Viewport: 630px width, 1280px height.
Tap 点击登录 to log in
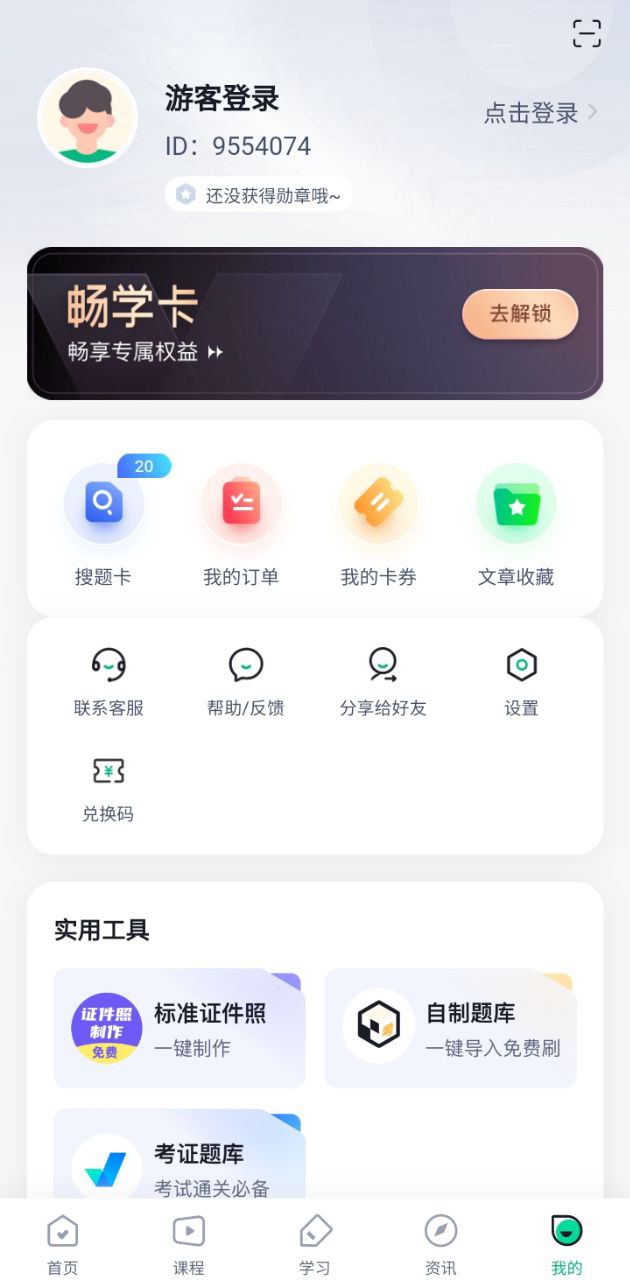[540, 113]
